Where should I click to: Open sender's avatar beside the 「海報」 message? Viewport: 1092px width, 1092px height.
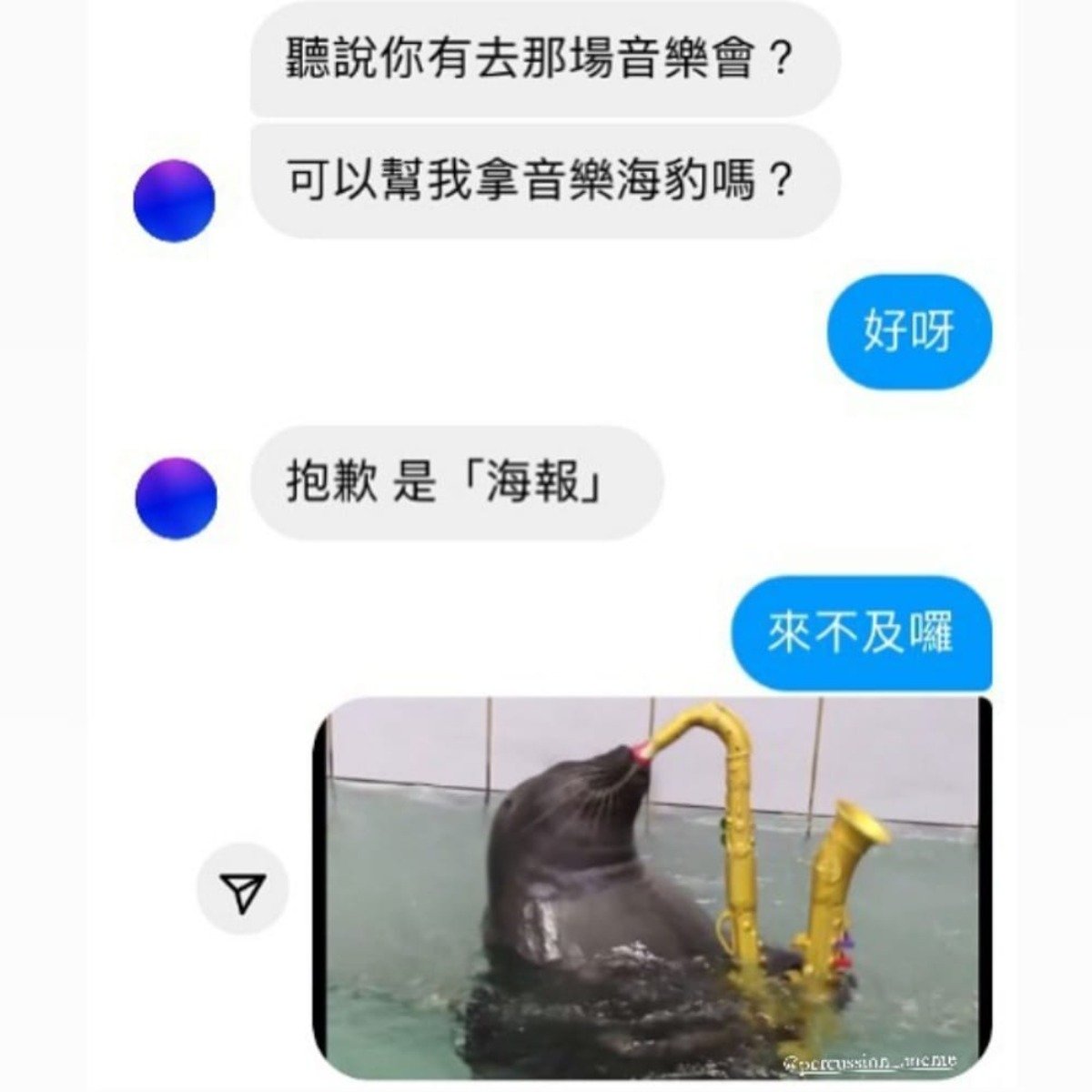click(x=176, y=498)
